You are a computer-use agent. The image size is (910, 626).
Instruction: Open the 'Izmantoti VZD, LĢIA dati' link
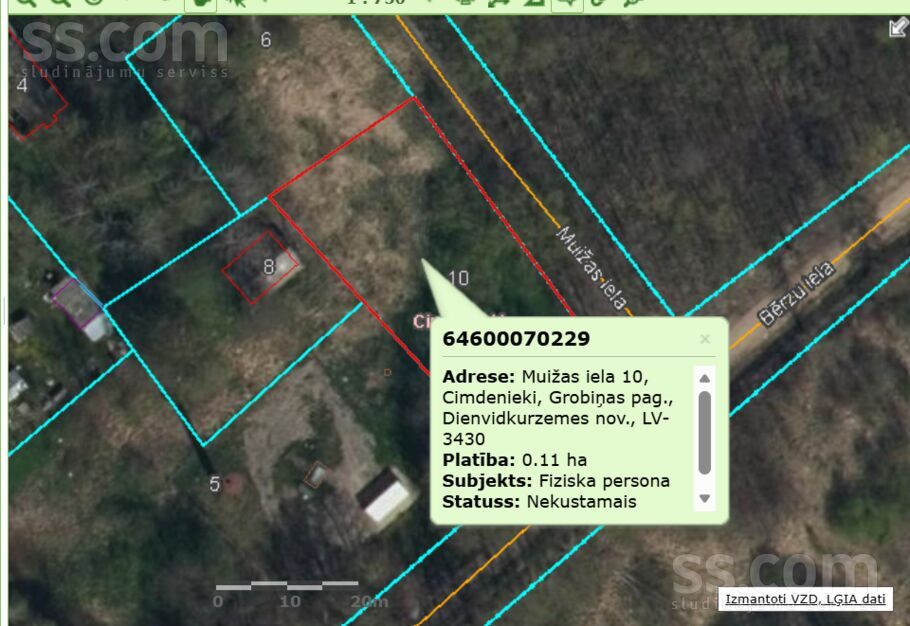click(x=805, y=599)
